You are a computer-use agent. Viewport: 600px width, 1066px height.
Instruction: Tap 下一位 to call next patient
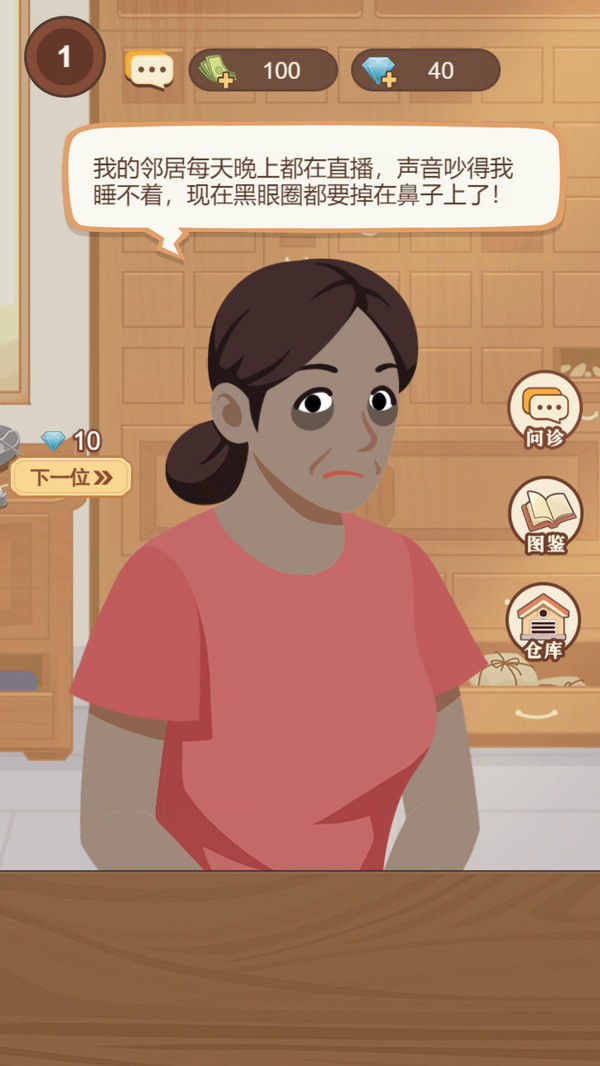point(71,477)
